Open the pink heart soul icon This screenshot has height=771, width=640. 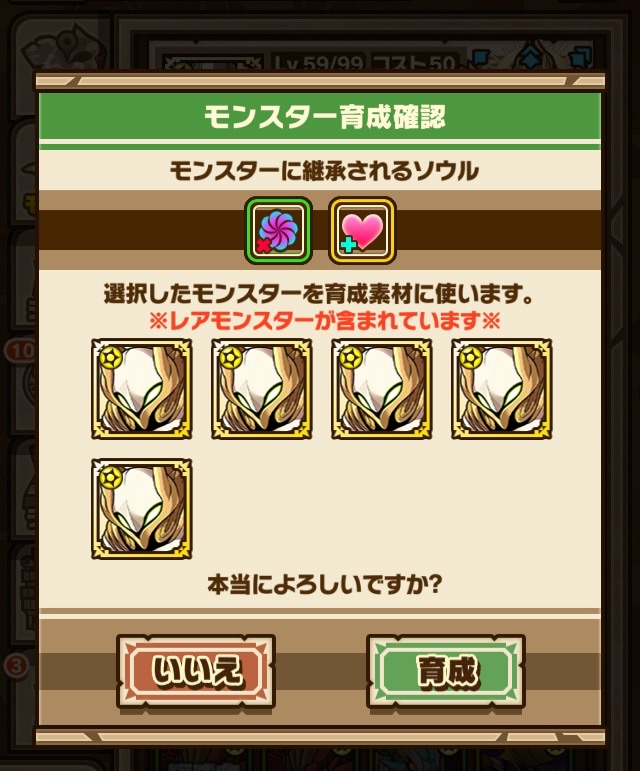pos(362,230)
